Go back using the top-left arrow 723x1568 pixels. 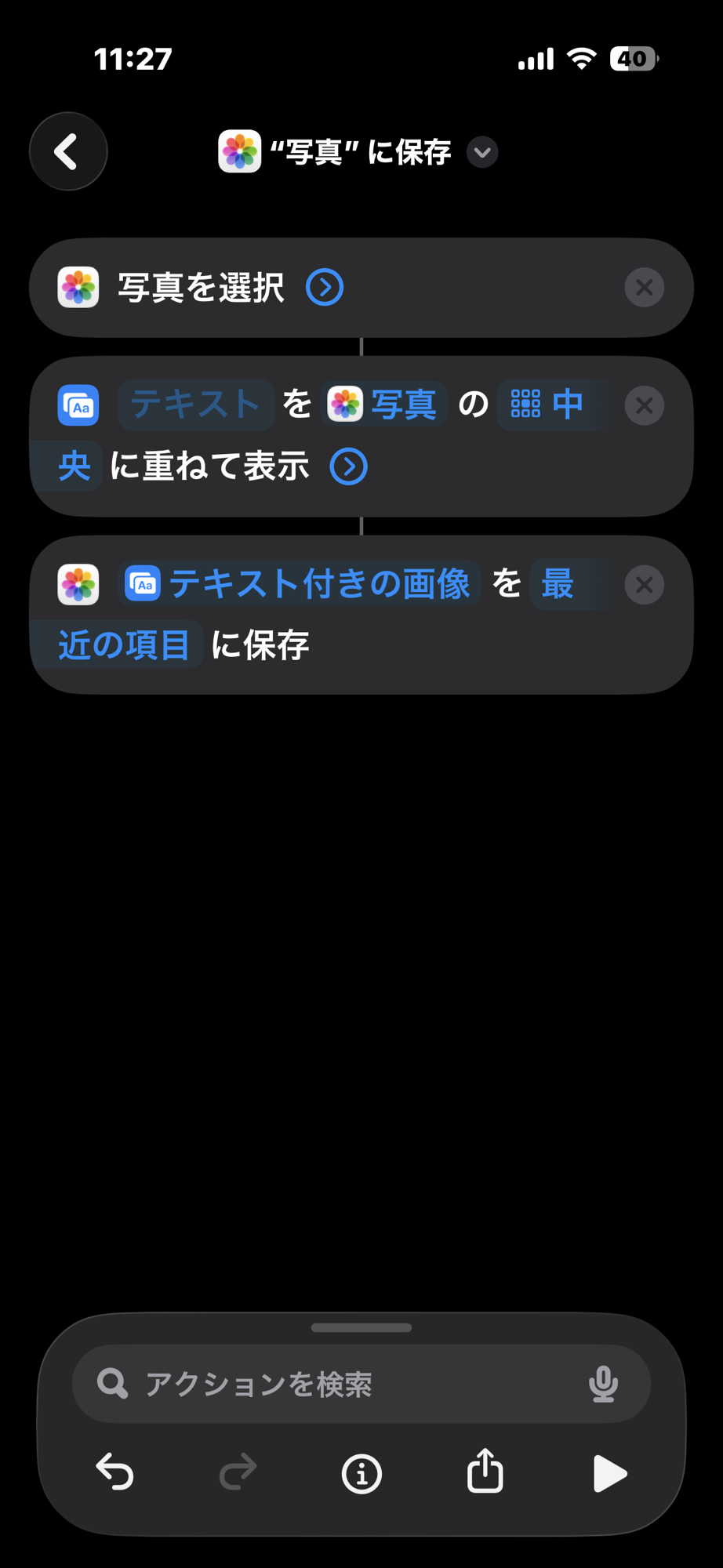68,152
